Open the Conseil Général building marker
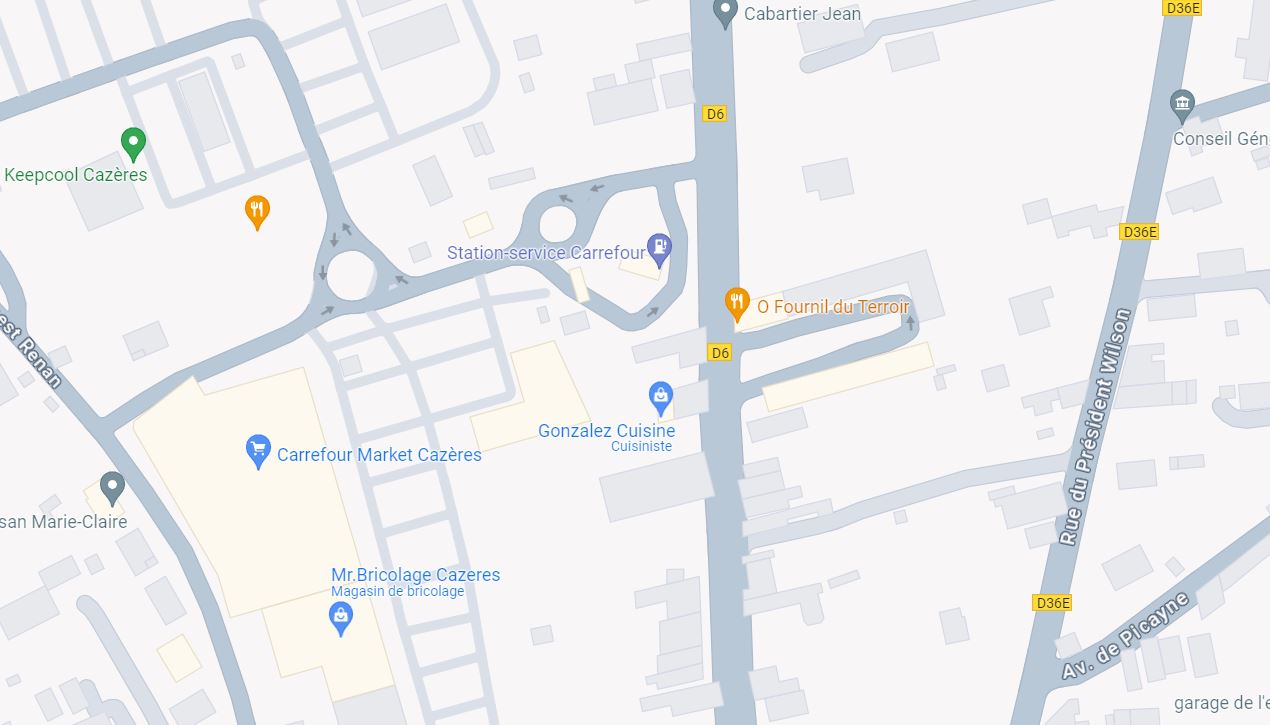The image size is (1270, 725). (1182, 103)
